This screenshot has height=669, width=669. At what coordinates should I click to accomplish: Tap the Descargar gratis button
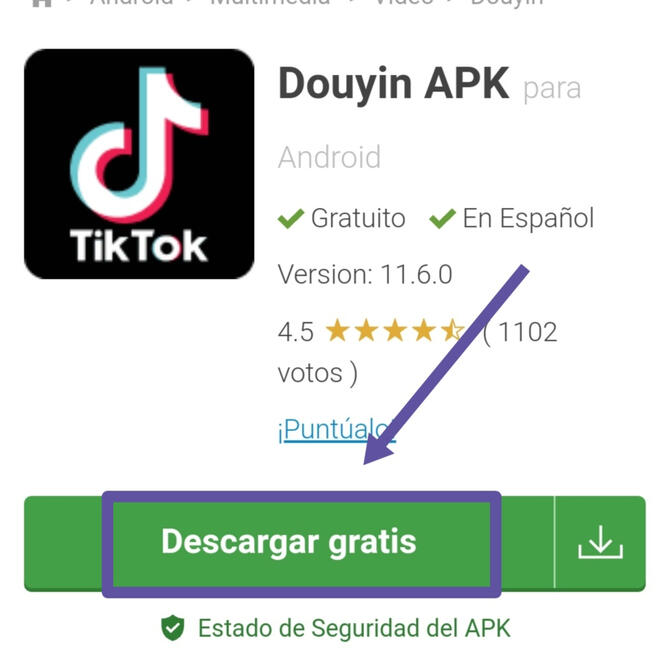coord(289,542)
